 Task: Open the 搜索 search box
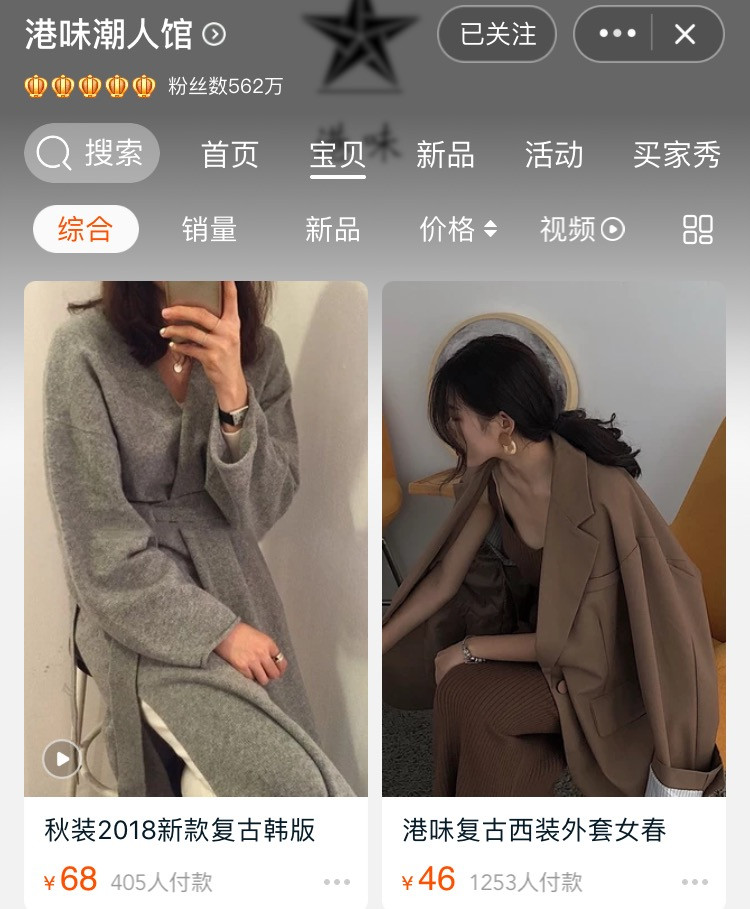click(x=92, y=153)
